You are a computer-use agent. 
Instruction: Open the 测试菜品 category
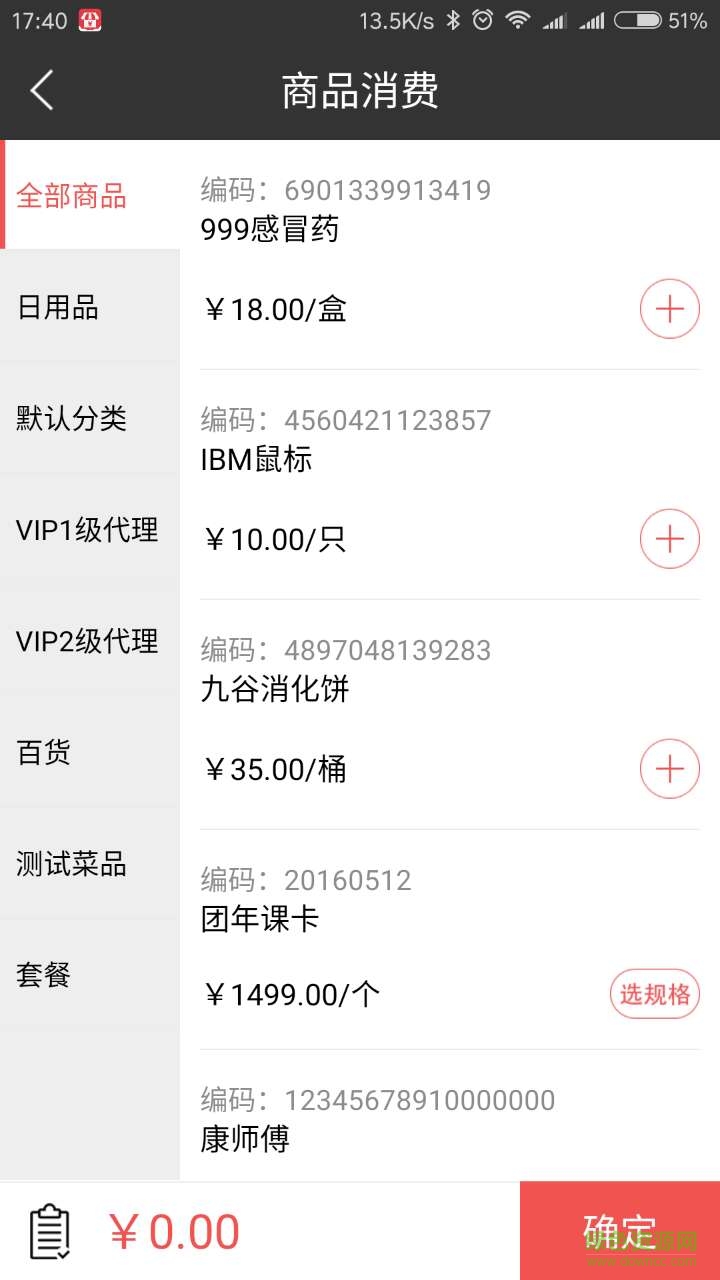coord(70,863)
